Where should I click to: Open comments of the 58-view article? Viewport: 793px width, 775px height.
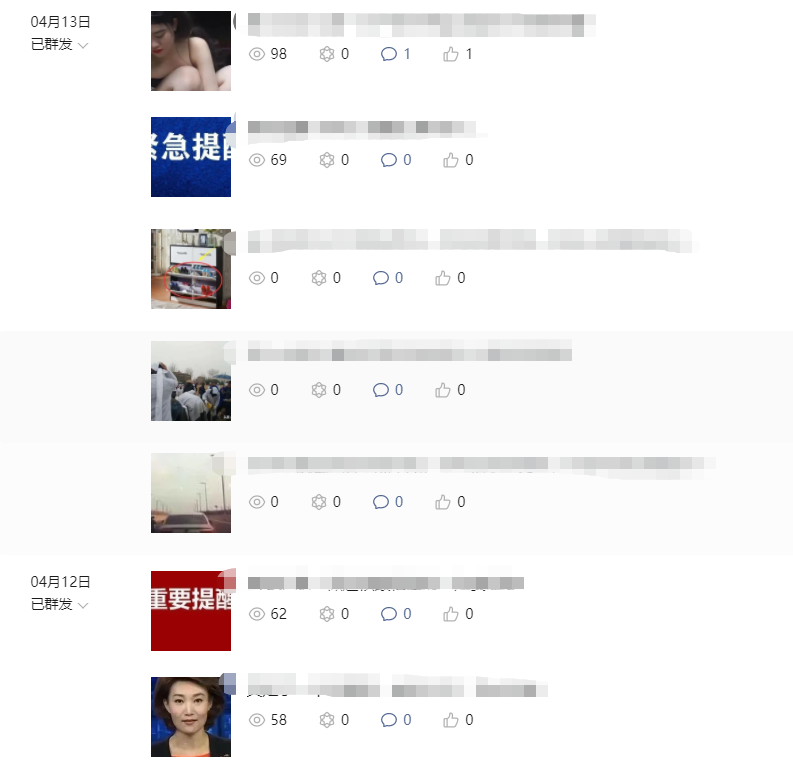(396, 720)
